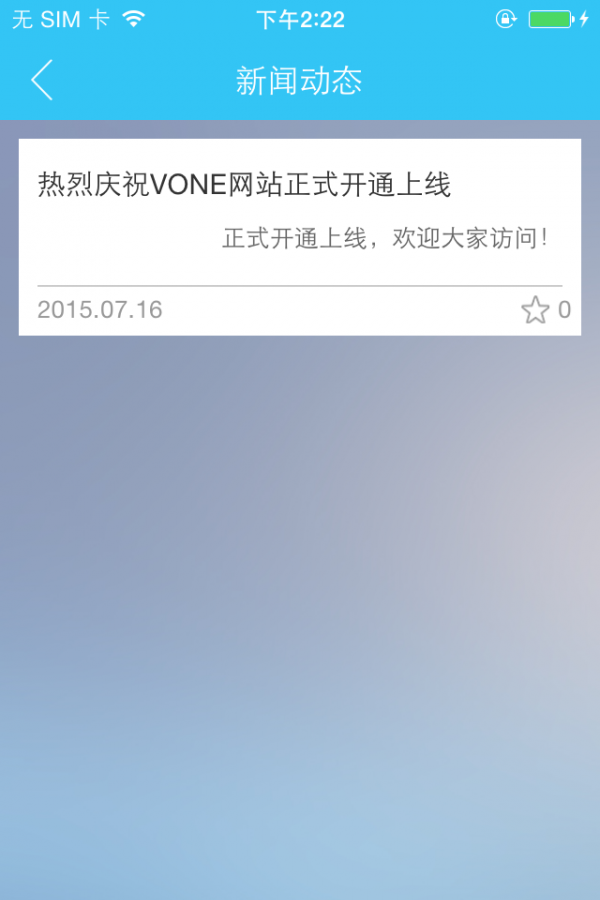Tap the star icon on the news card
The height and width of the screenshot is (900, 600).
click(535, 310)
